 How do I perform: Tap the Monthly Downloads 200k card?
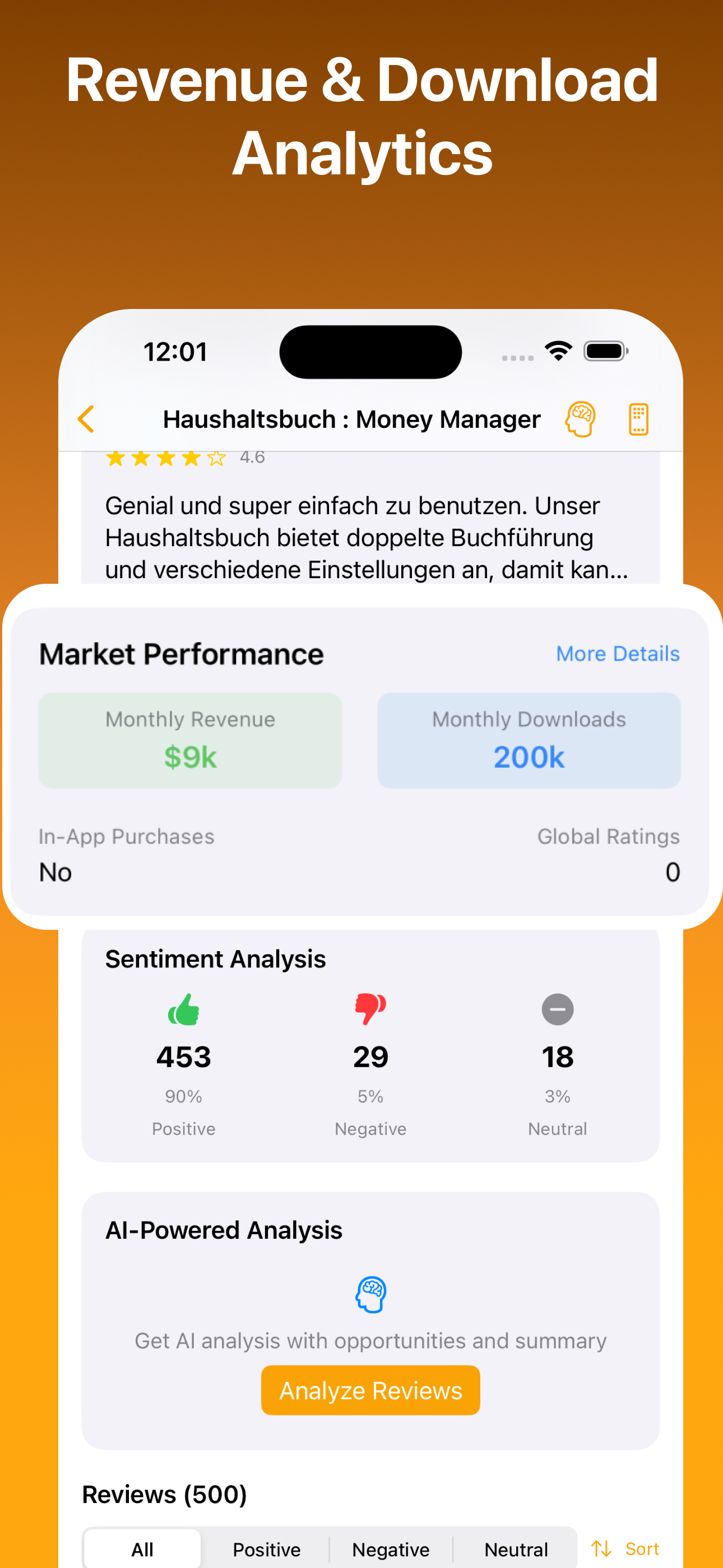(529, 740)
